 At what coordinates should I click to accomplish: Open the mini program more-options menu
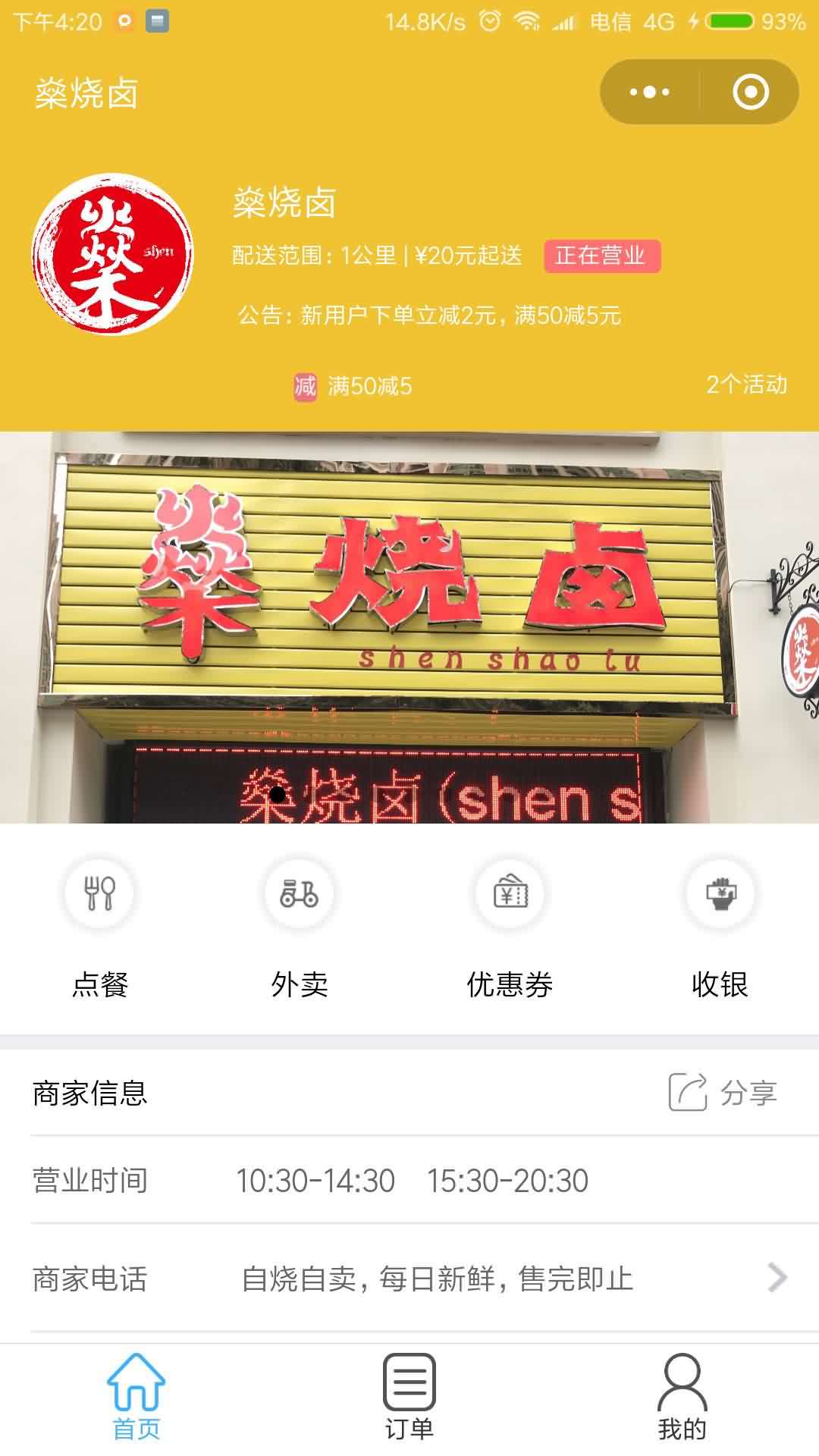[650, 93]
